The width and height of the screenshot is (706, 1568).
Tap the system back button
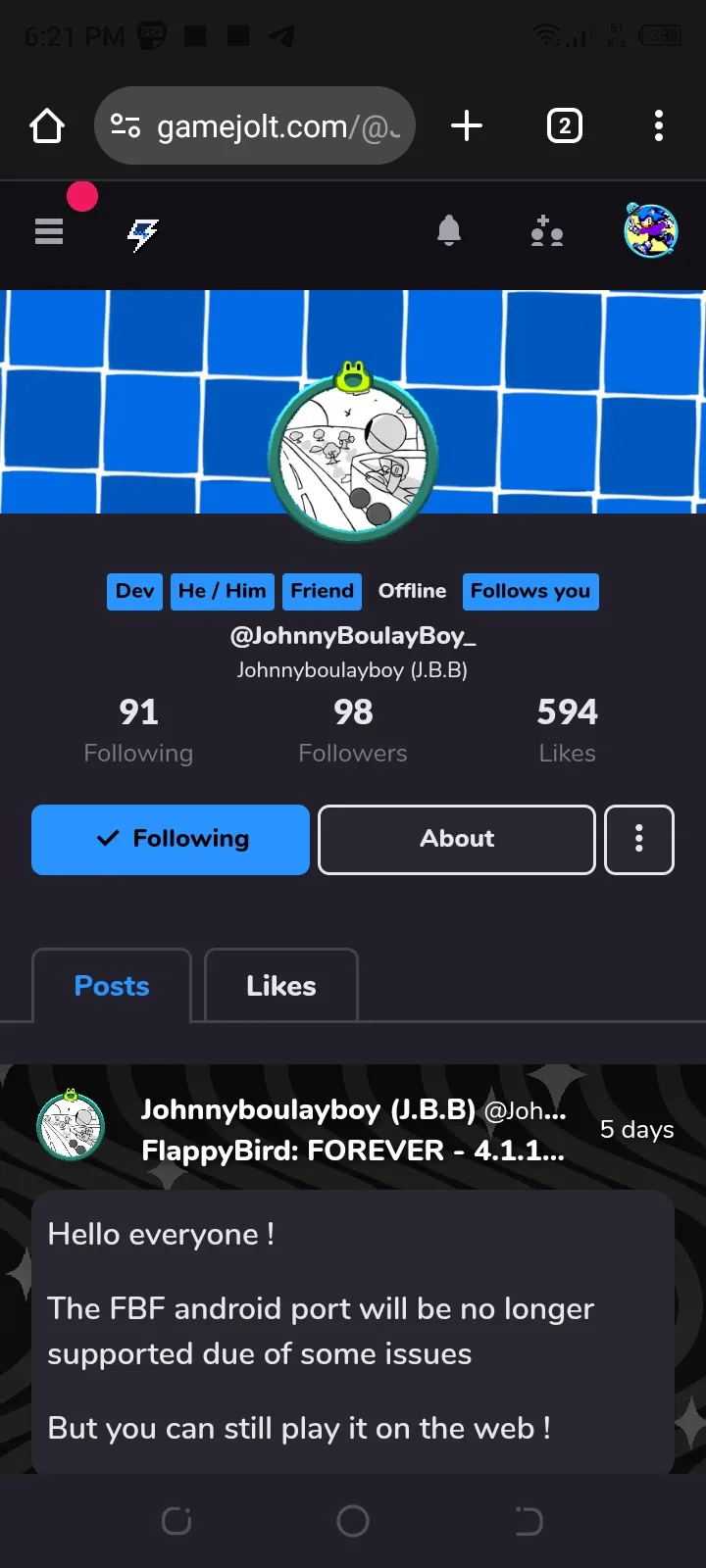(x=529, y=1521)
